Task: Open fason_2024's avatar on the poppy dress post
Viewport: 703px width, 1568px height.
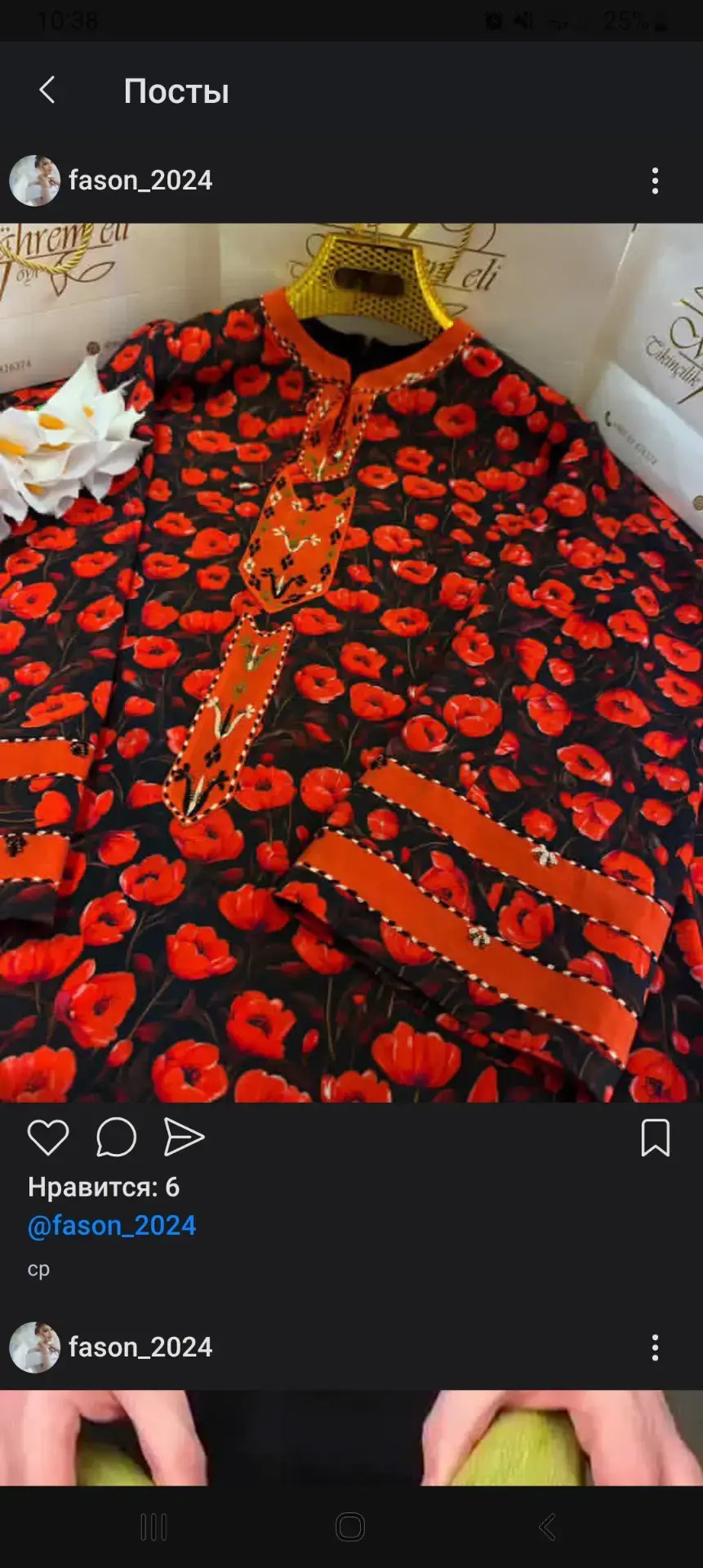Action: coord(34,180)
